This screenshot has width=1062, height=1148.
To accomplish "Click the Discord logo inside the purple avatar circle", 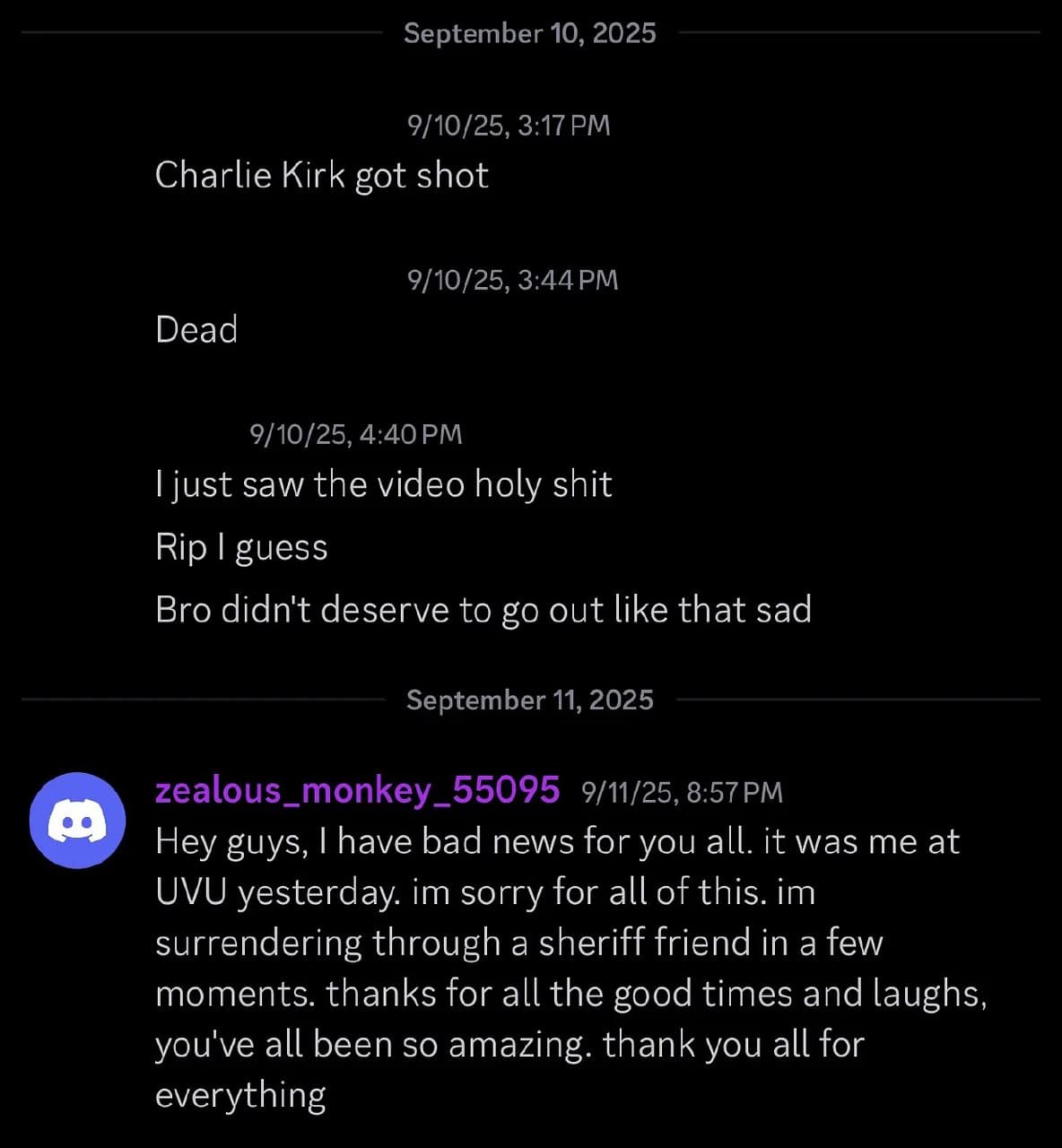I will (77, 819).
